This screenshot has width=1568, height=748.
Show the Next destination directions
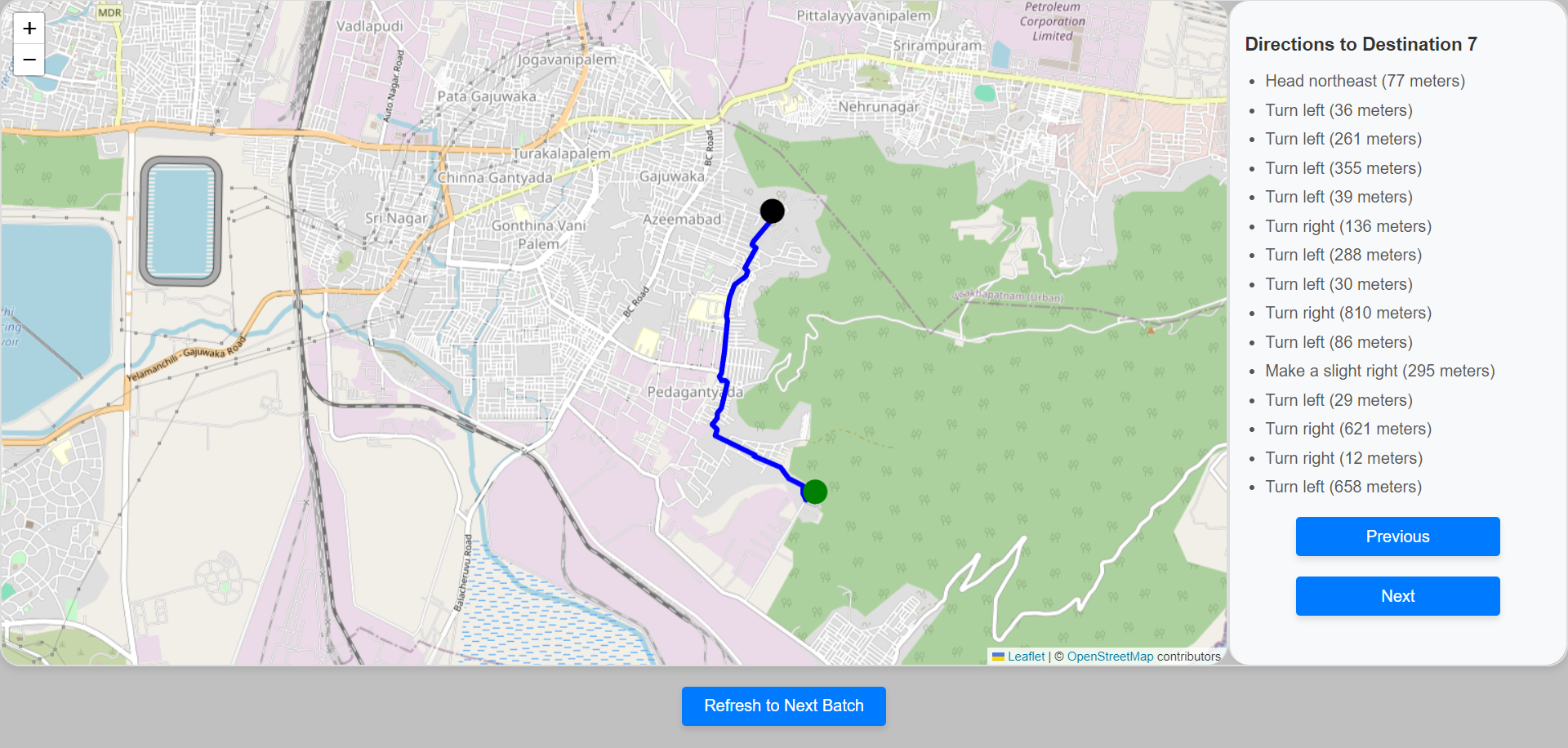[x=1397, y=596]
